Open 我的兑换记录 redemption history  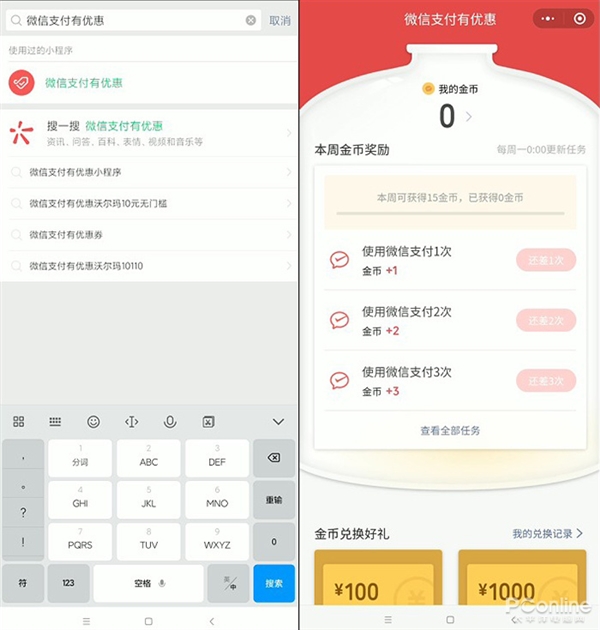tap(547, 534)
